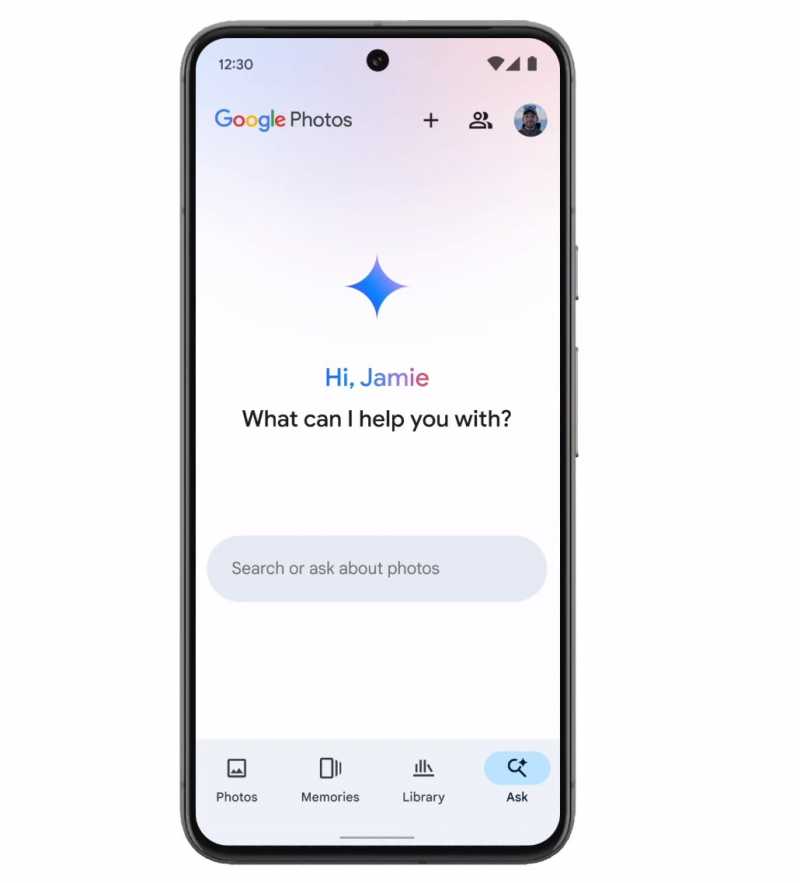Tap the Search or ask about photos field
The height and width of the screenshot is (883, 800).
tap(376, 568)
